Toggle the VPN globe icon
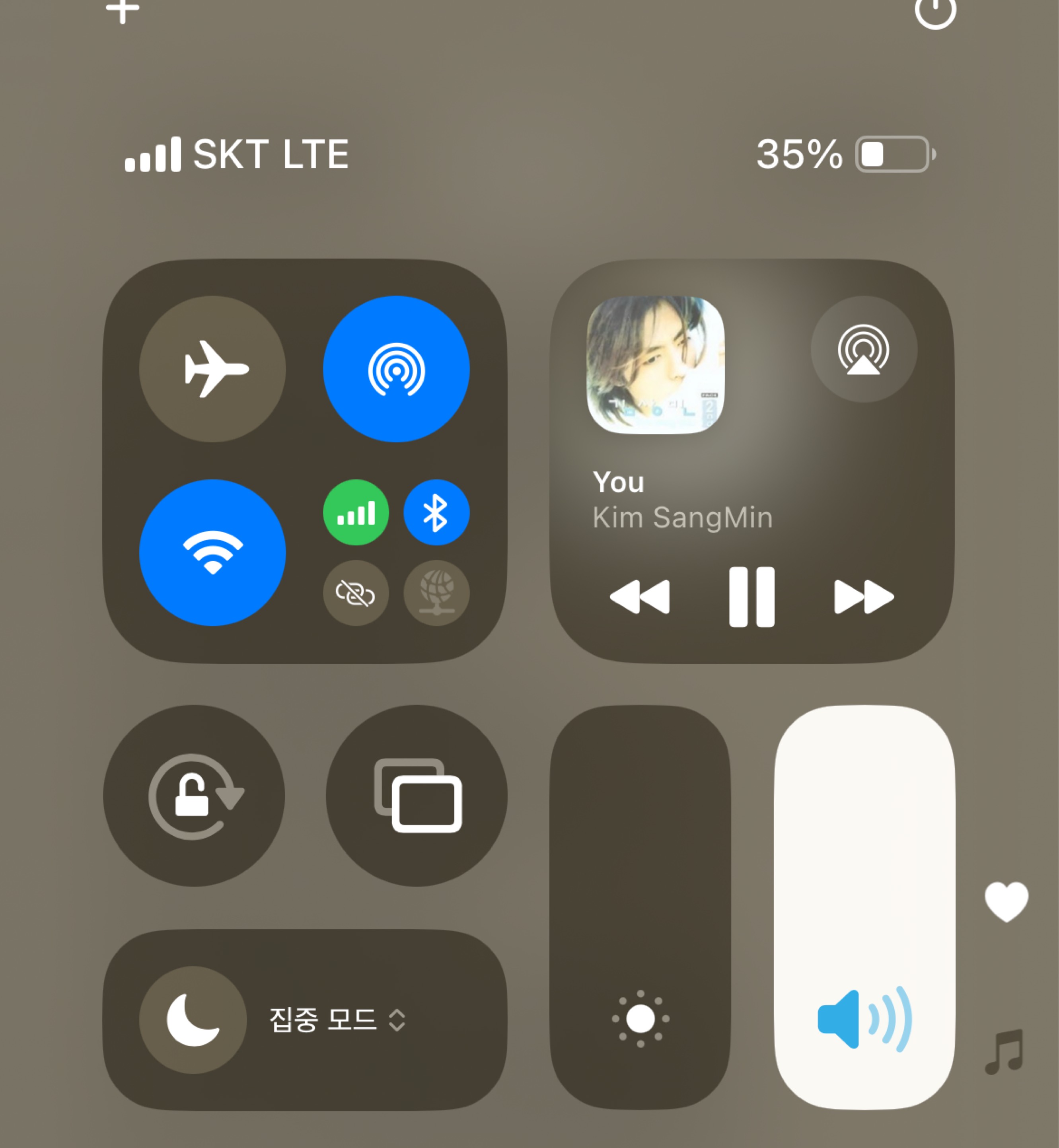Viewport: 1059px width, 1148px height. 436,592
